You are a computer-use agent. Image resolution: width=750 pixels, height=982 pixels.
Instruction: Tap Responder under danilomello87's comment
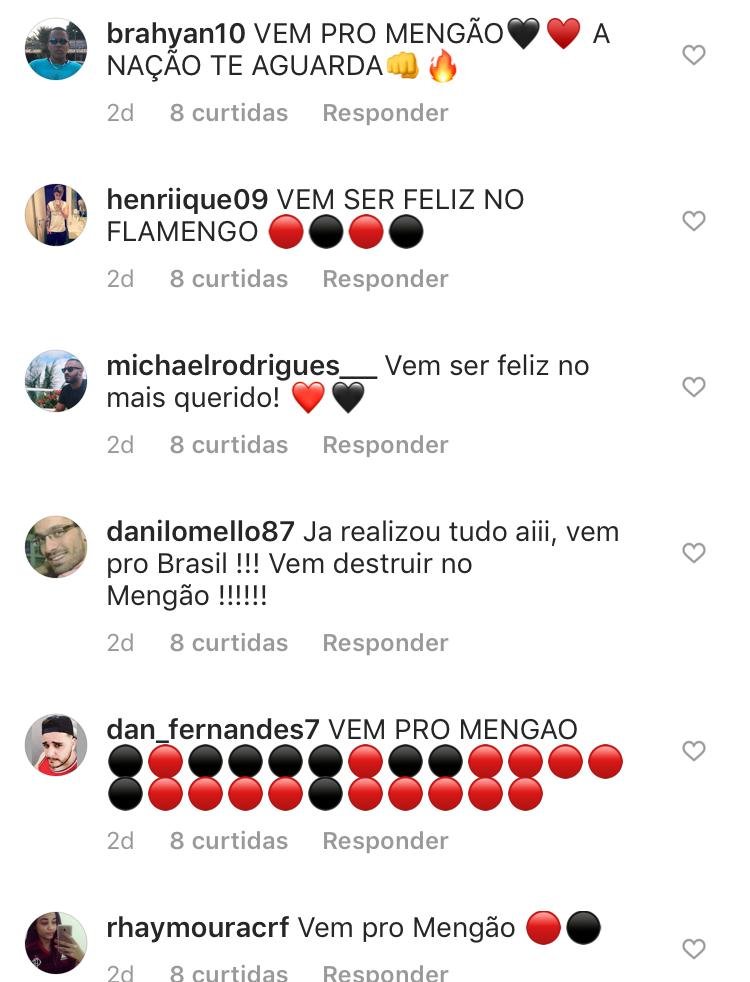click(385, 643)
